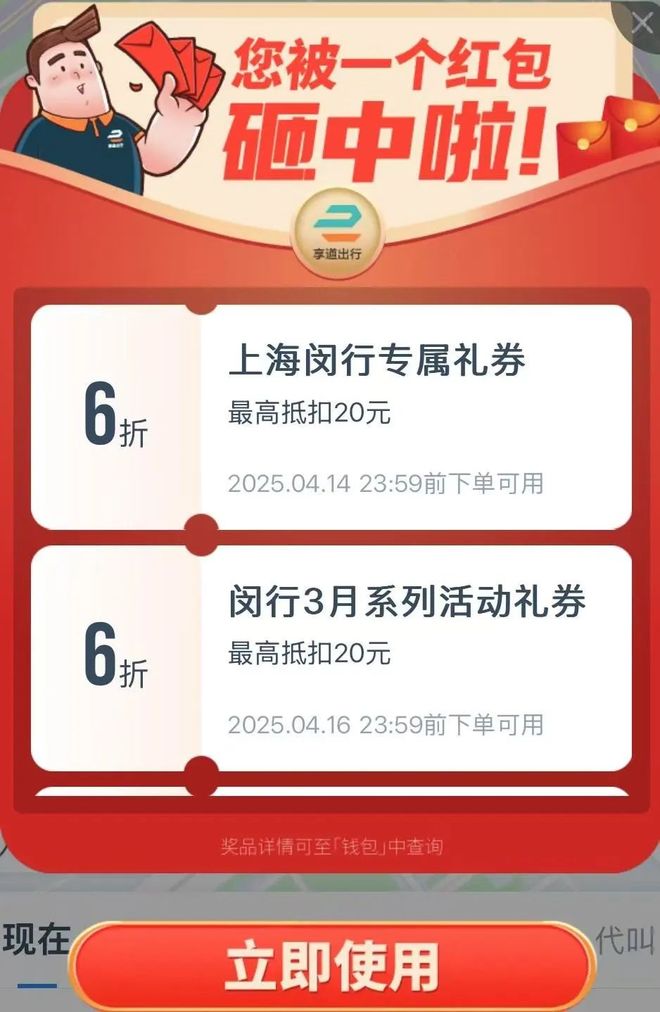The height and width of the screenshot is (1012, 660).
Task: Open the 闵行3月系列活动礼券 coupon card
Action: [331, 657]
